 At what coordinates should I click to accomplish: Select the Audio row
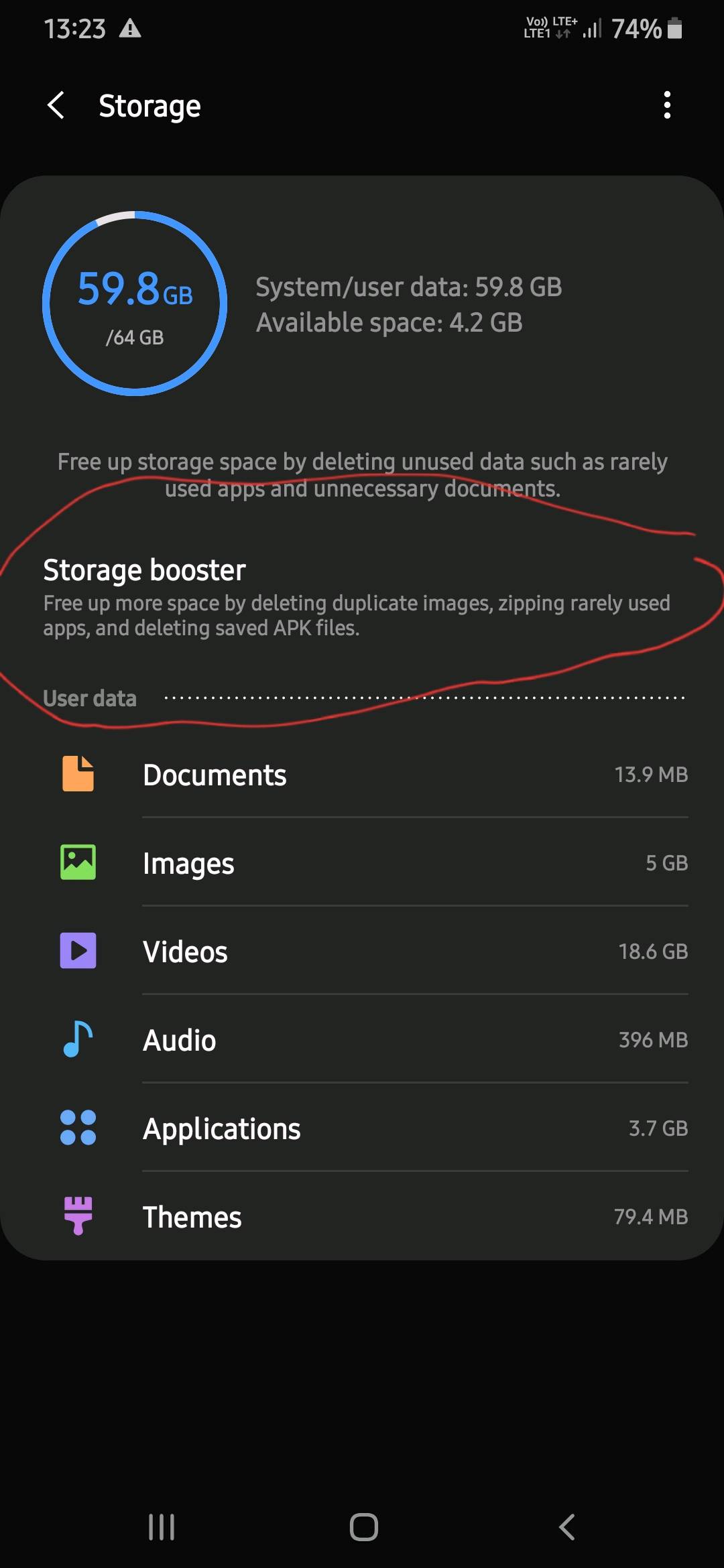pyautogui.click(x=362, y=1040)
